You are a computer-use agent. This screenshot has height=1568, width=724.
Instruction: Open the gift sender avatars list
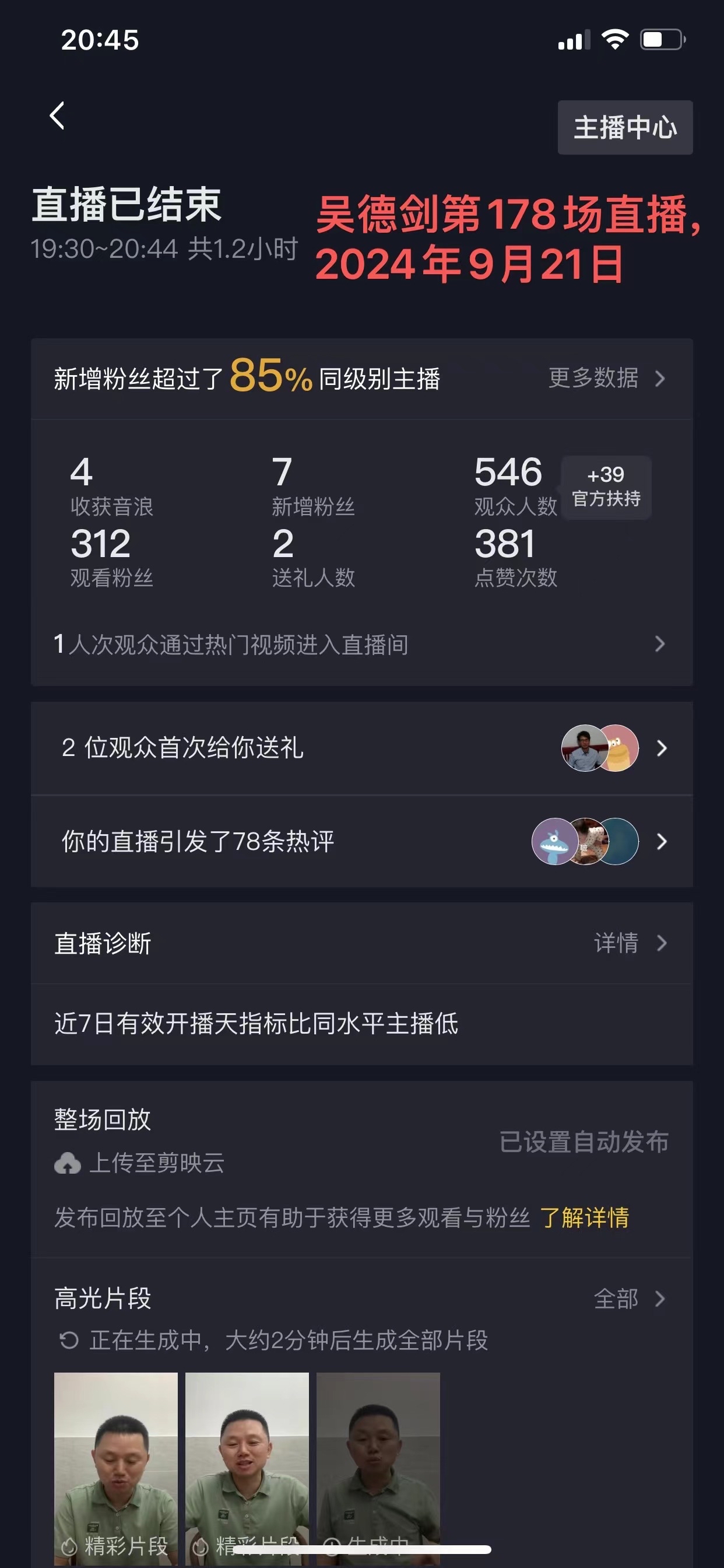pyautogui.click(x=597, y=748)
